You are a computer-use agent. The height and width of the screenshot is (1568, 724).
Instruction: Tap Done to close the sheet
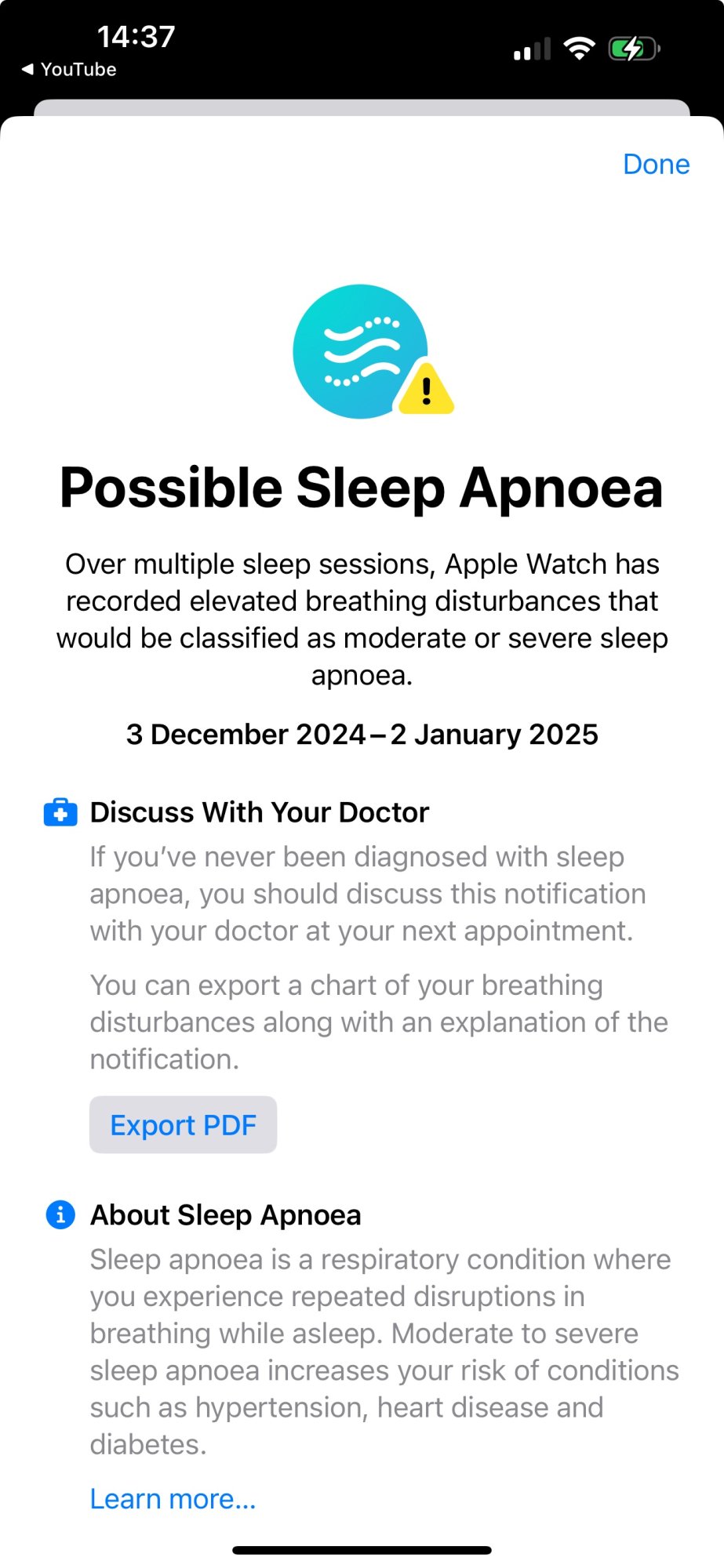pos(656,165)
